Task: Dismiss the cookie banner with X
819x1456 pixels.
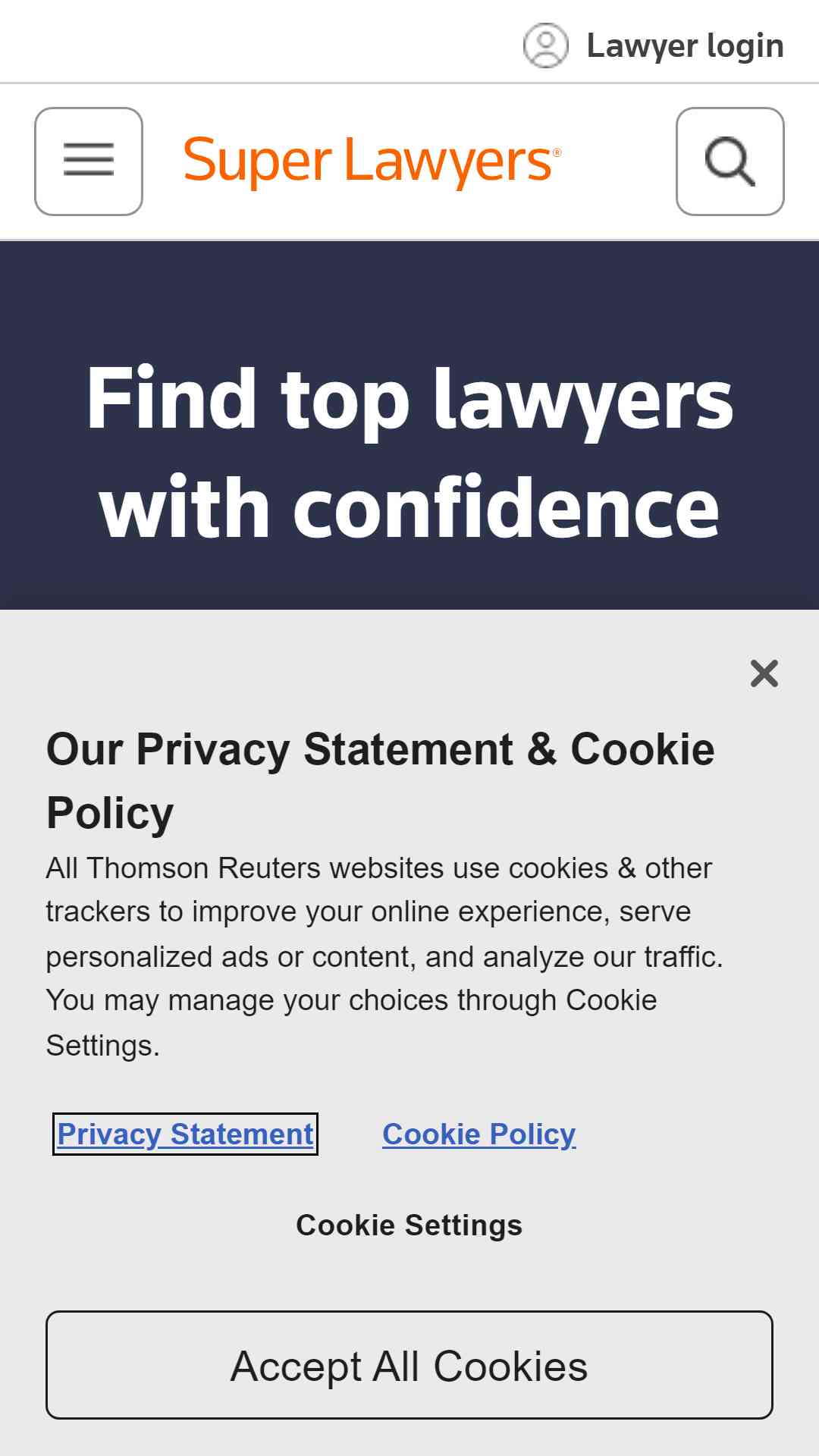Action: point(764,673)
